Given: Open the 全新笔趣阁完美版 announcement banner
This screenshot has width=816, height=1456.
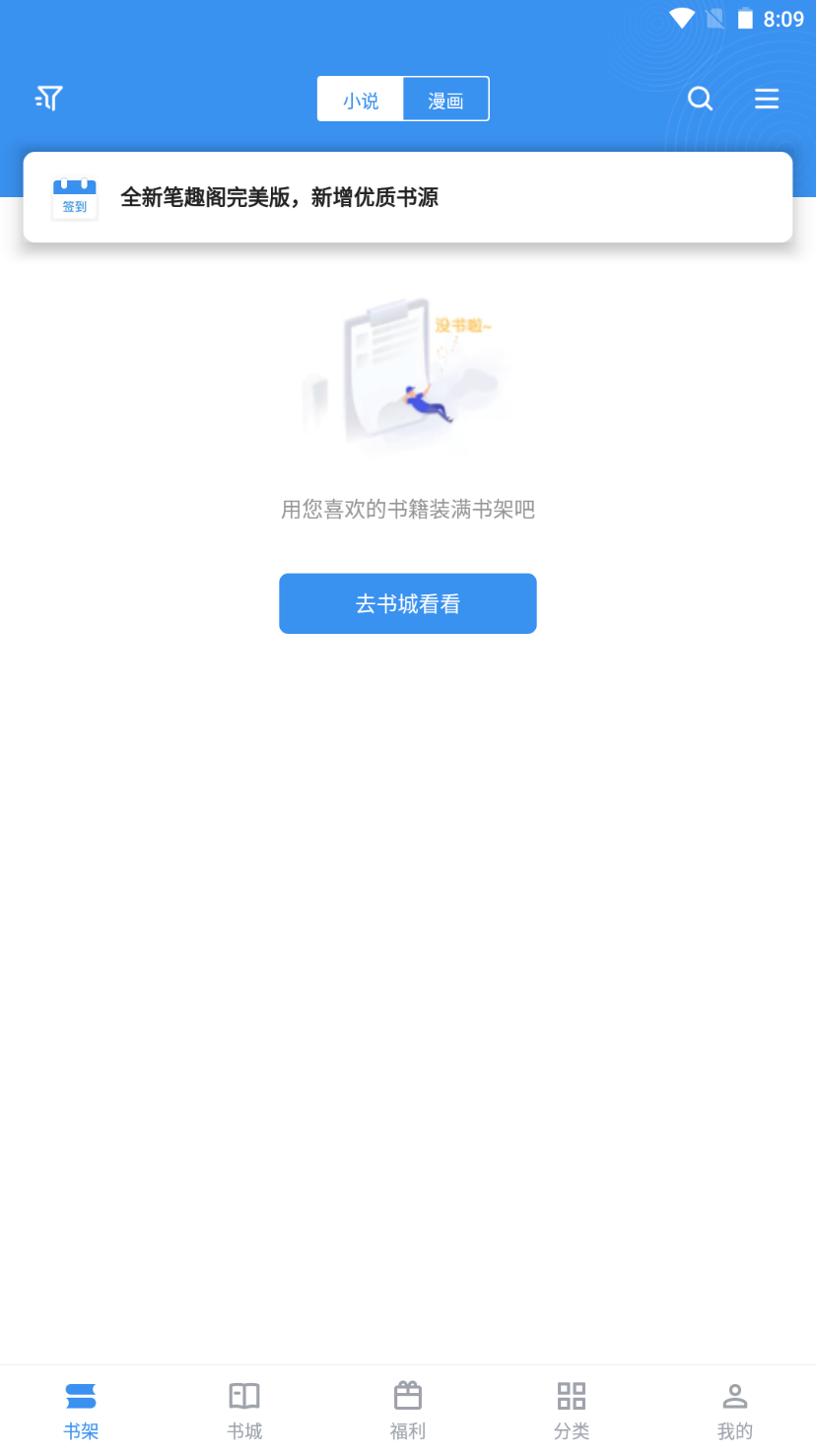Looking at the screenshot, I should point(434,197).
